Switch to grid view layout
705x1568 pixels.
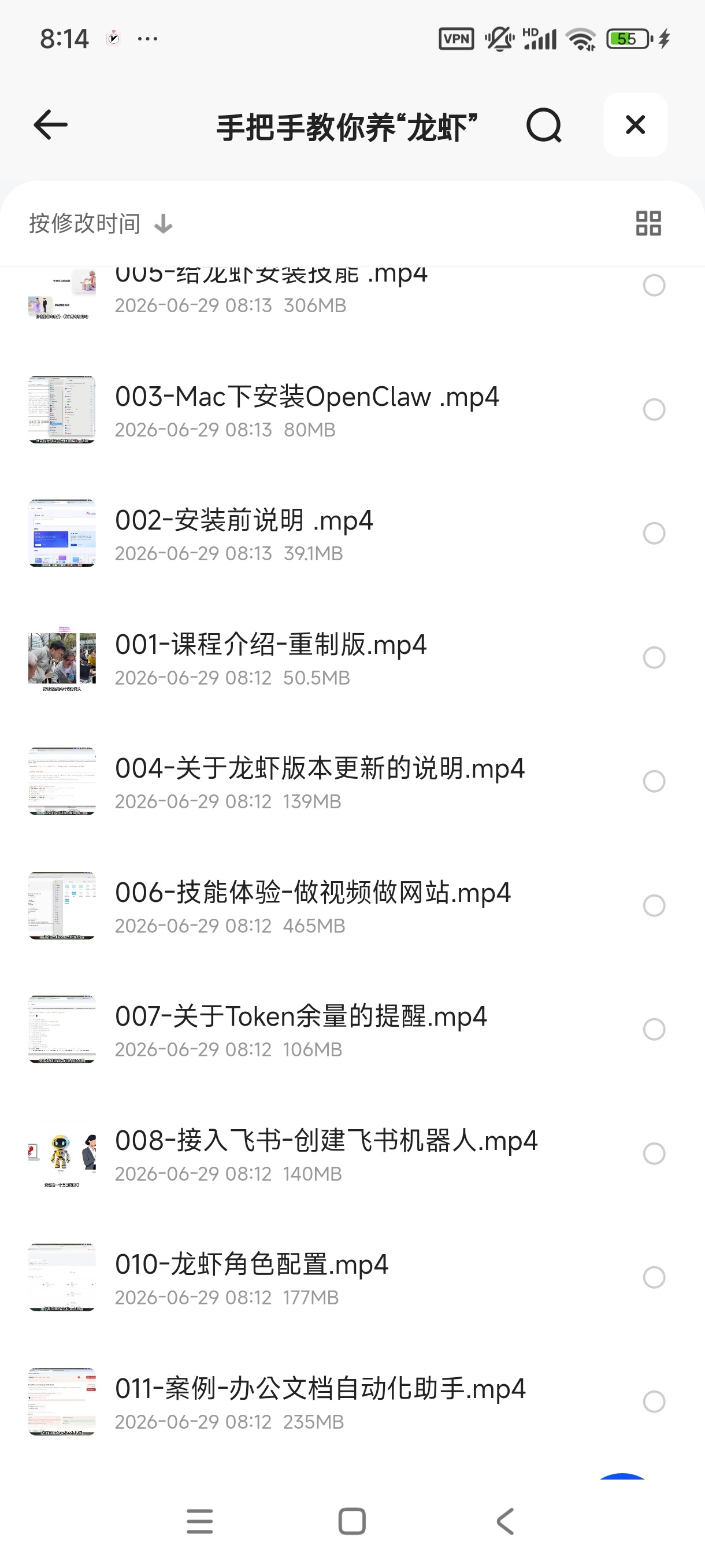point(648,223)
